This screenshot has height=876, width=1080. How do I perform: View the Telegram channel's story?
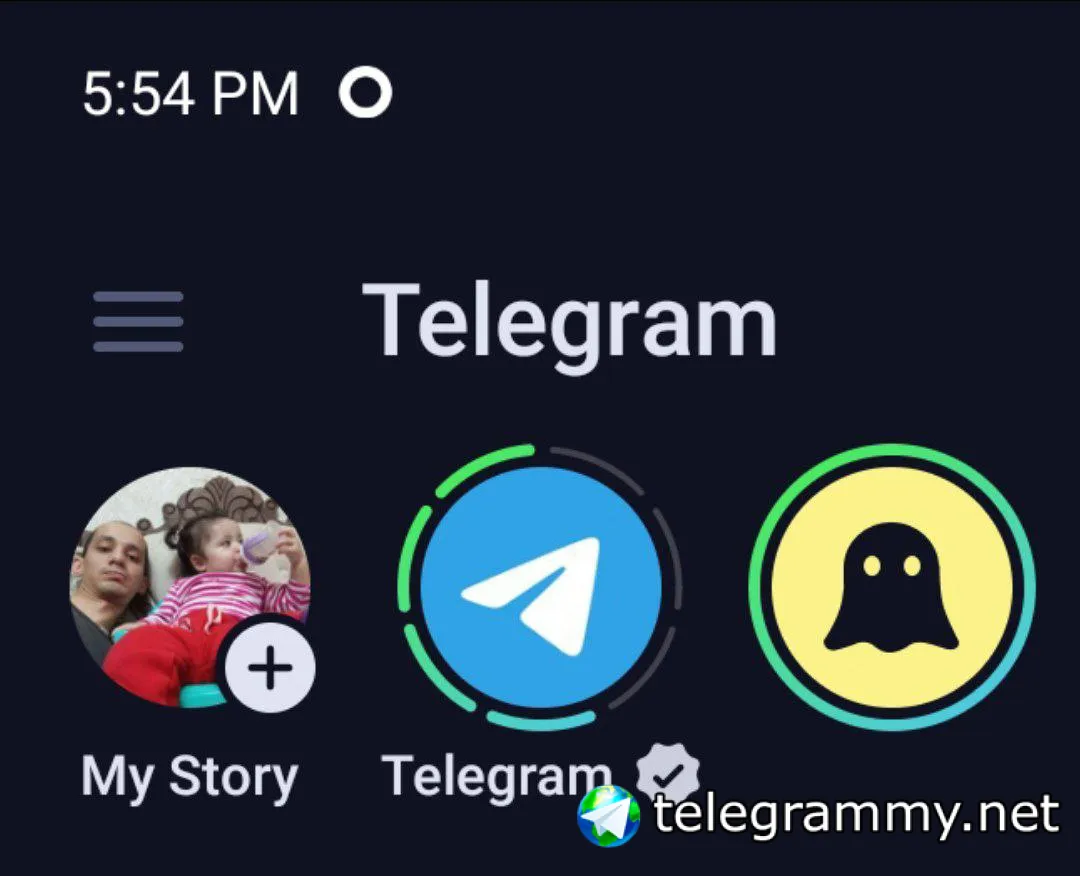540,588
